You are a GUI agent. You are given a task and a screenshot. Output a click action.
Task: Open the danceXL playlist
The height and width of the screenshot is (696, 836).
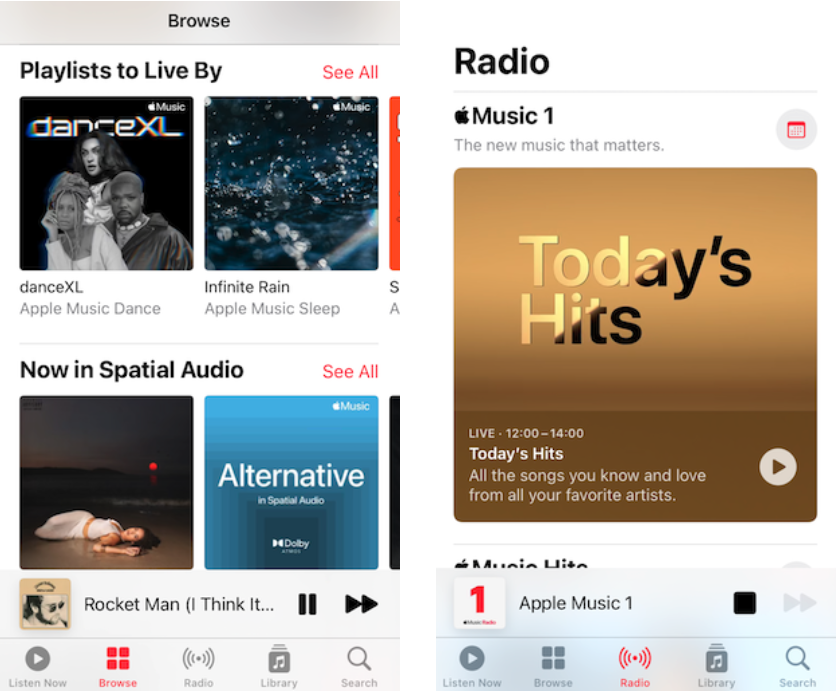click(106, 183)
